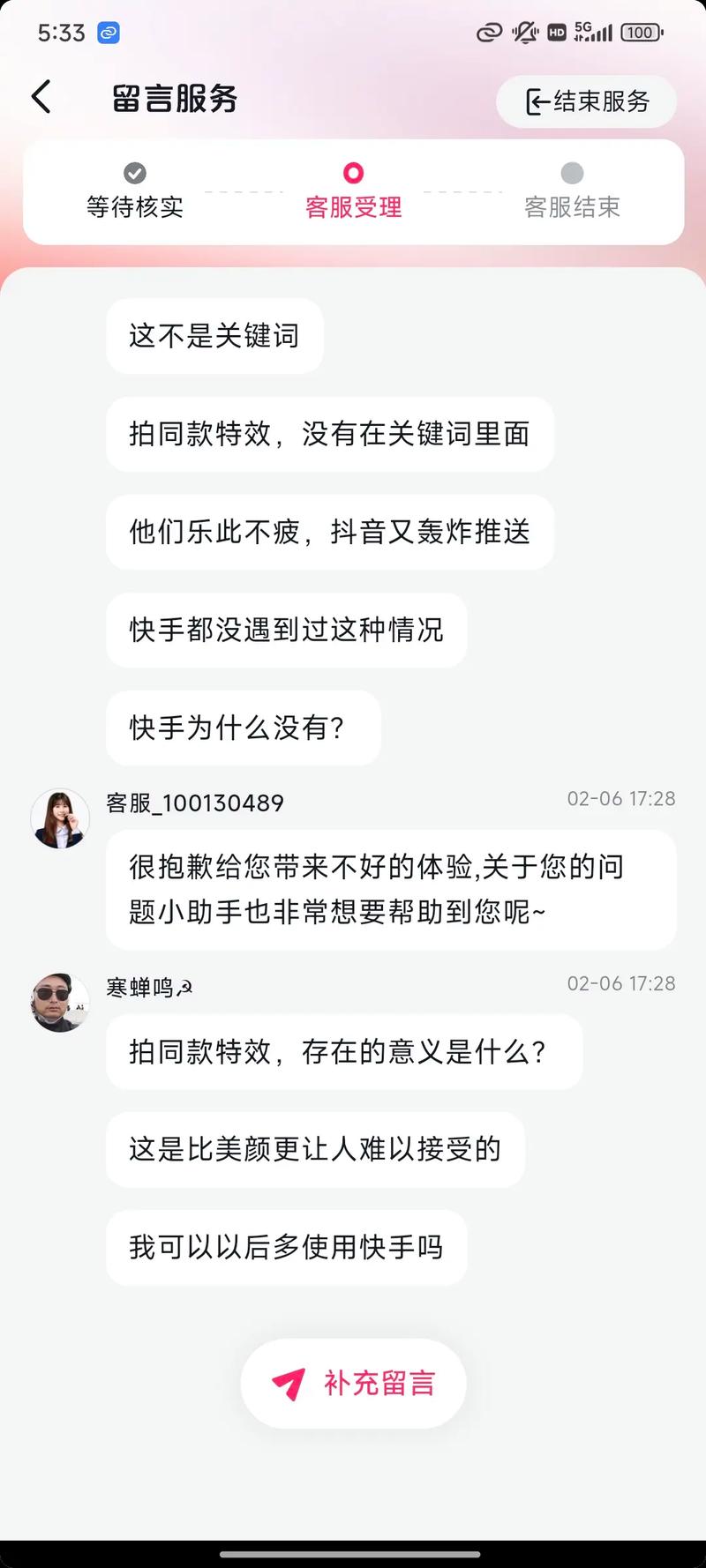The image size is (706, 1568).
Task: Select the pink 客服受理 step ring
Action: tap(353, 174)
